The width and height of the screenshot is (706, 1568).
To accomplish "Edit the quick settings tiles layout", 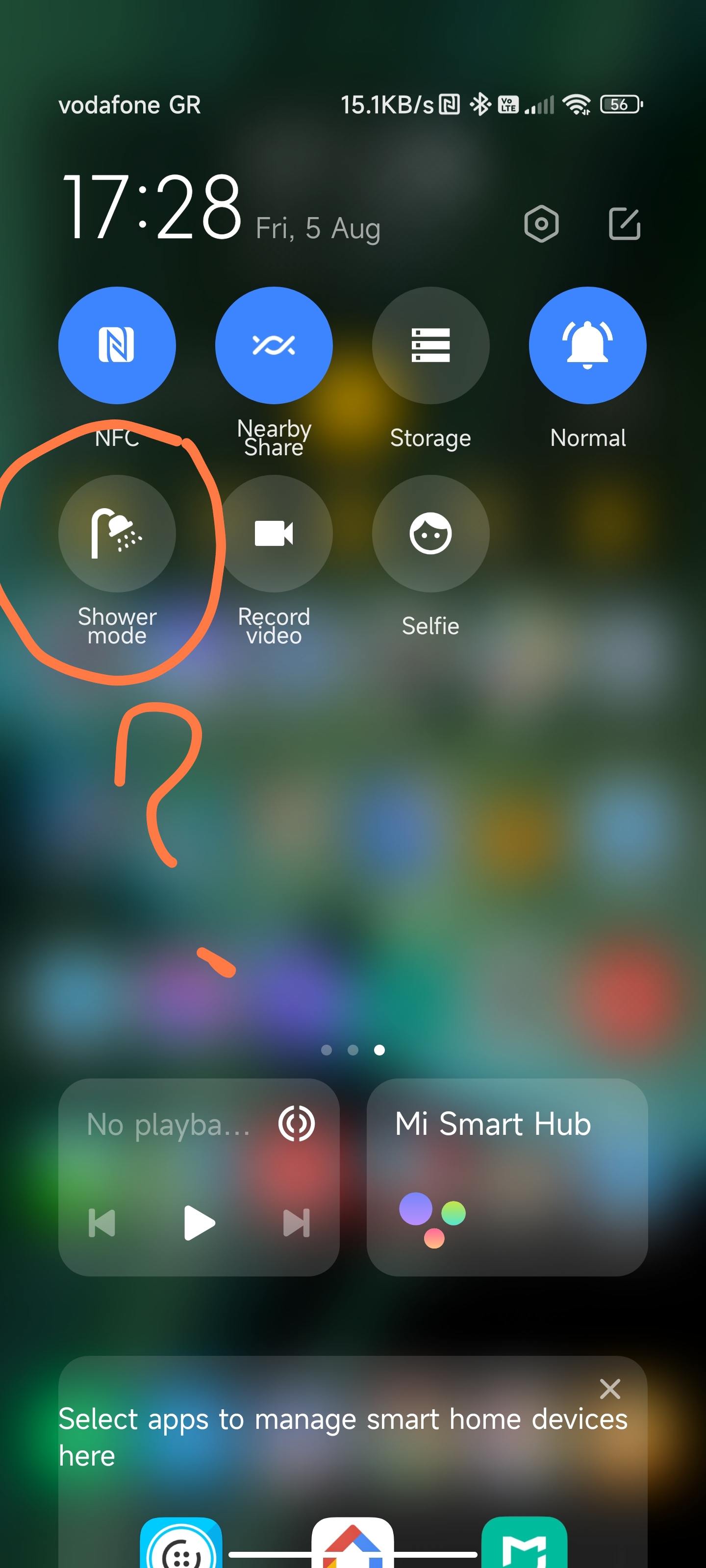I will [625, 224].
